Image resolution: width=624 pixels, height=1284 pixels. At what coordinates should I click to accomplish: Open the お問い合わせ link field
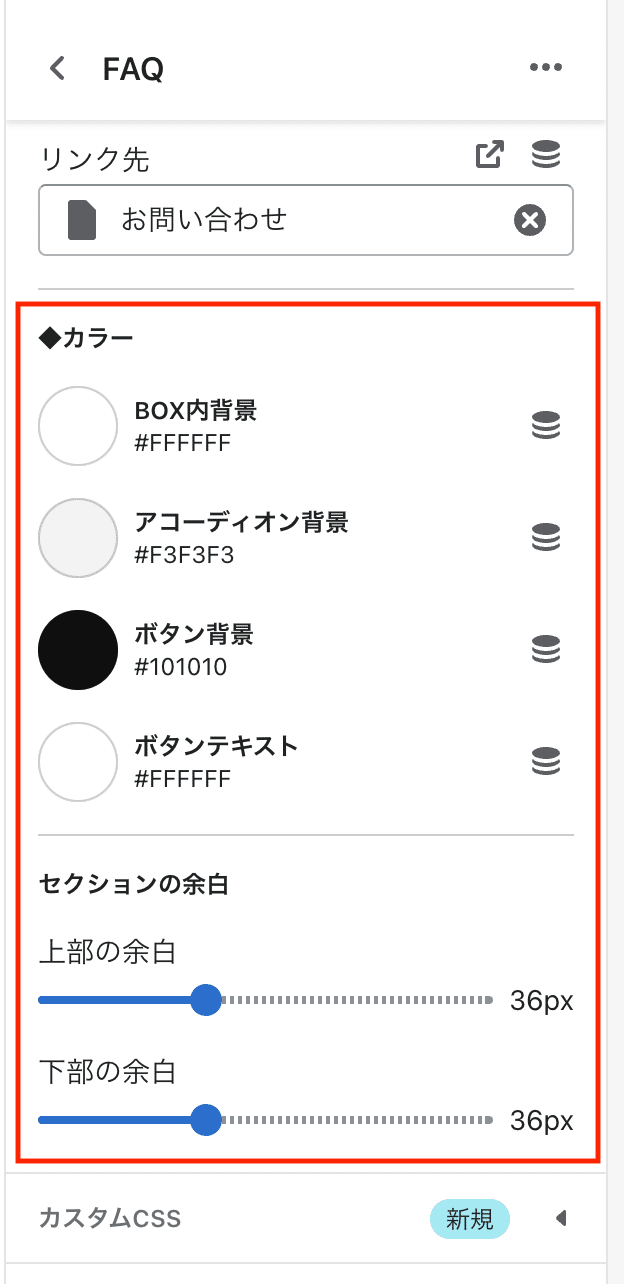pyautogui.click(x=306, y=219)
